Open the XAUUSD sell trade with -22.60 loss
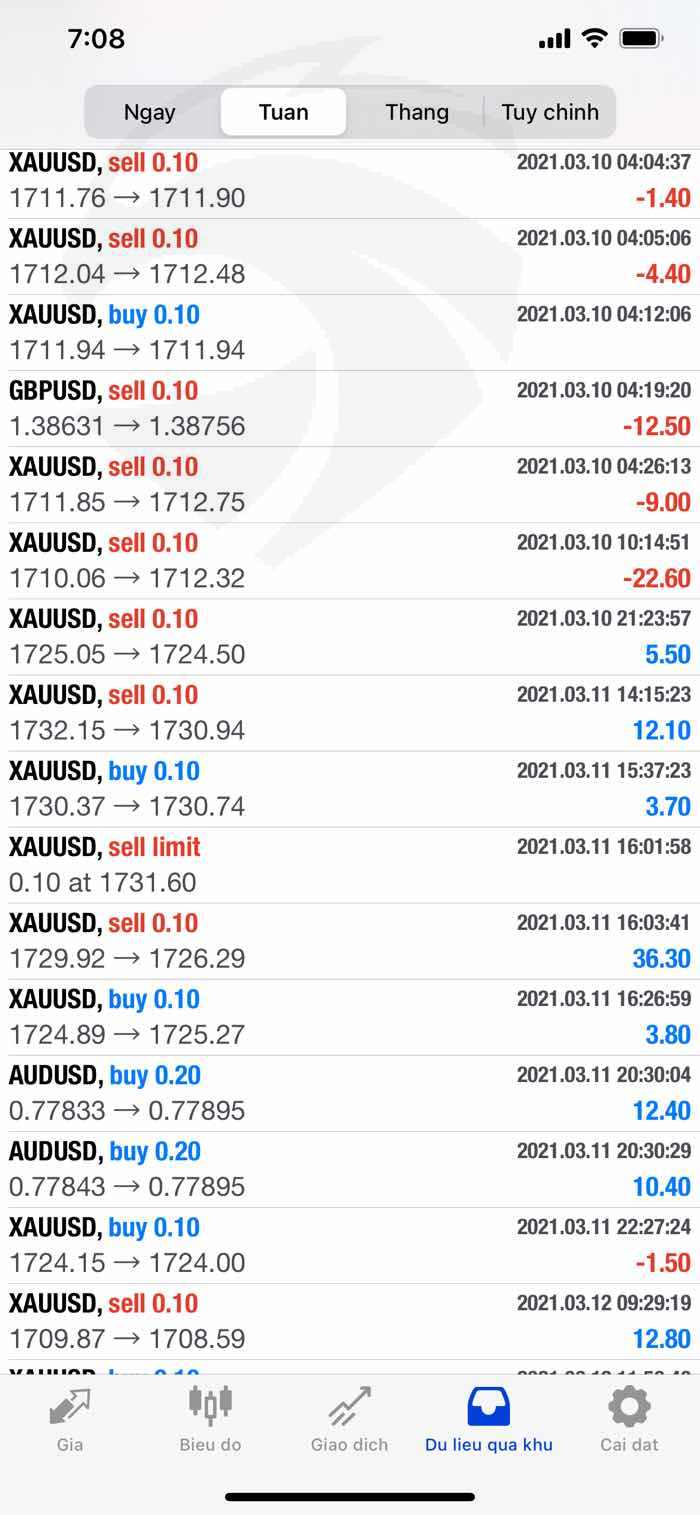 (350, 561)
